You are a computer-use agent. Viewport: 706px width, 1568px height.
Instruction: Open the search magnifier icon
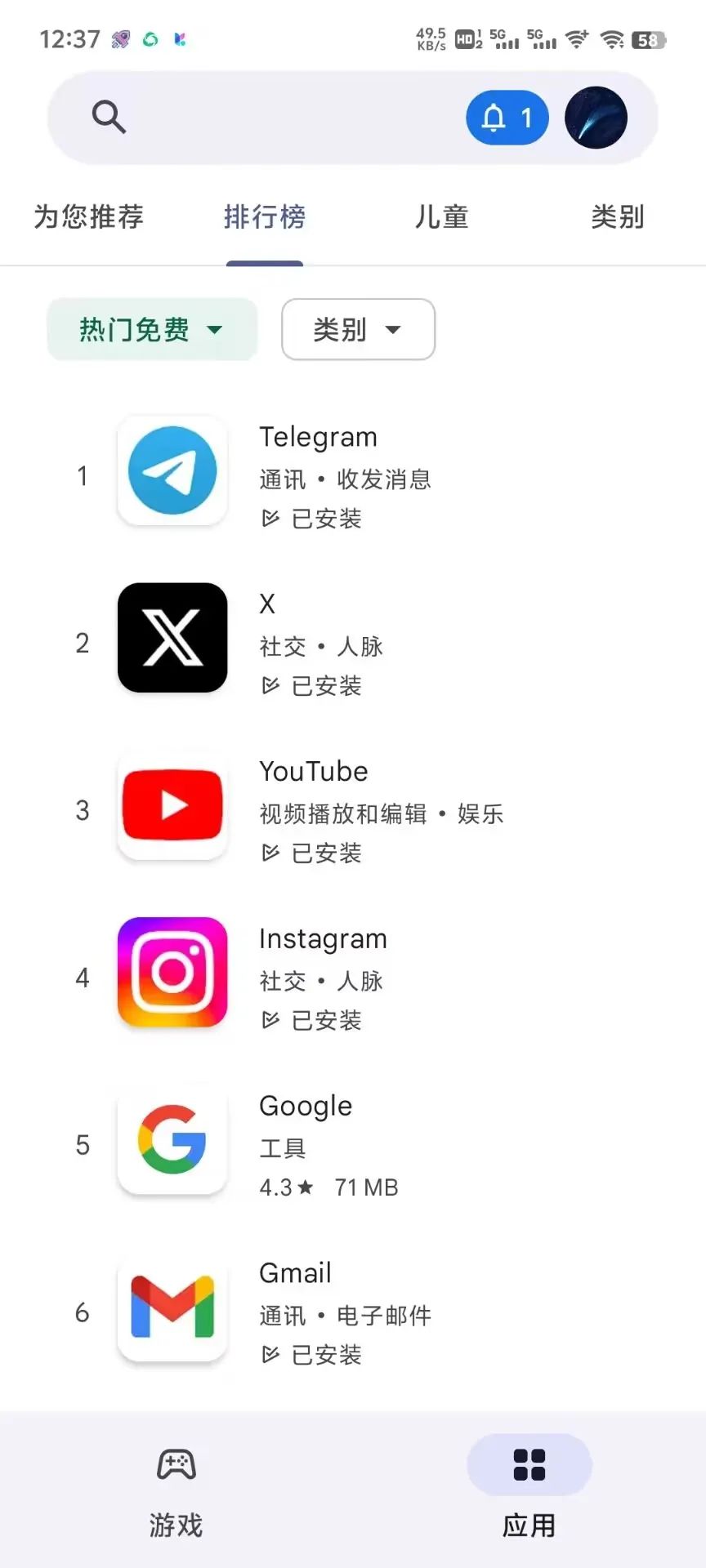(x=108, y=117)
